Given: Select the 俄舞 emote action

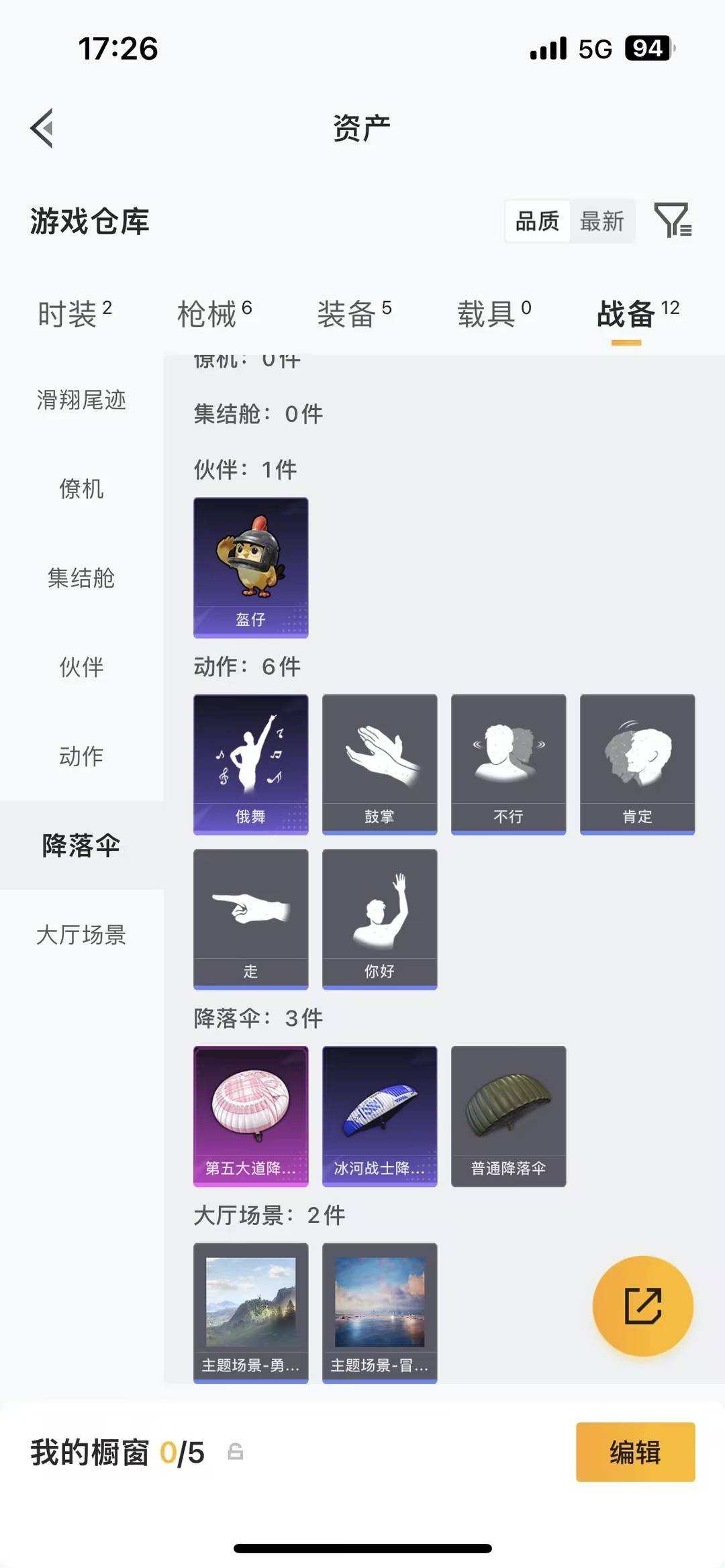Looking at the screenshot, I should pyautogui.click(x=250, y=764).
